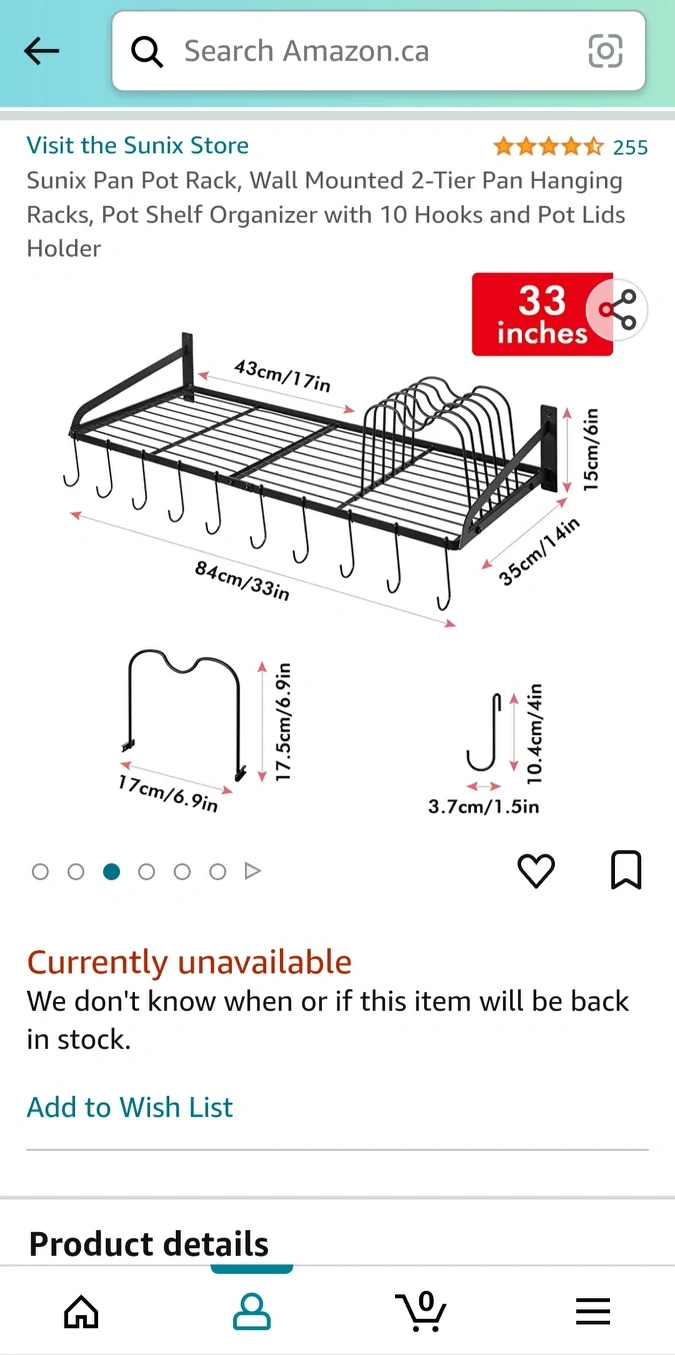Visit the Sunix Store link

tap(137, 145)
